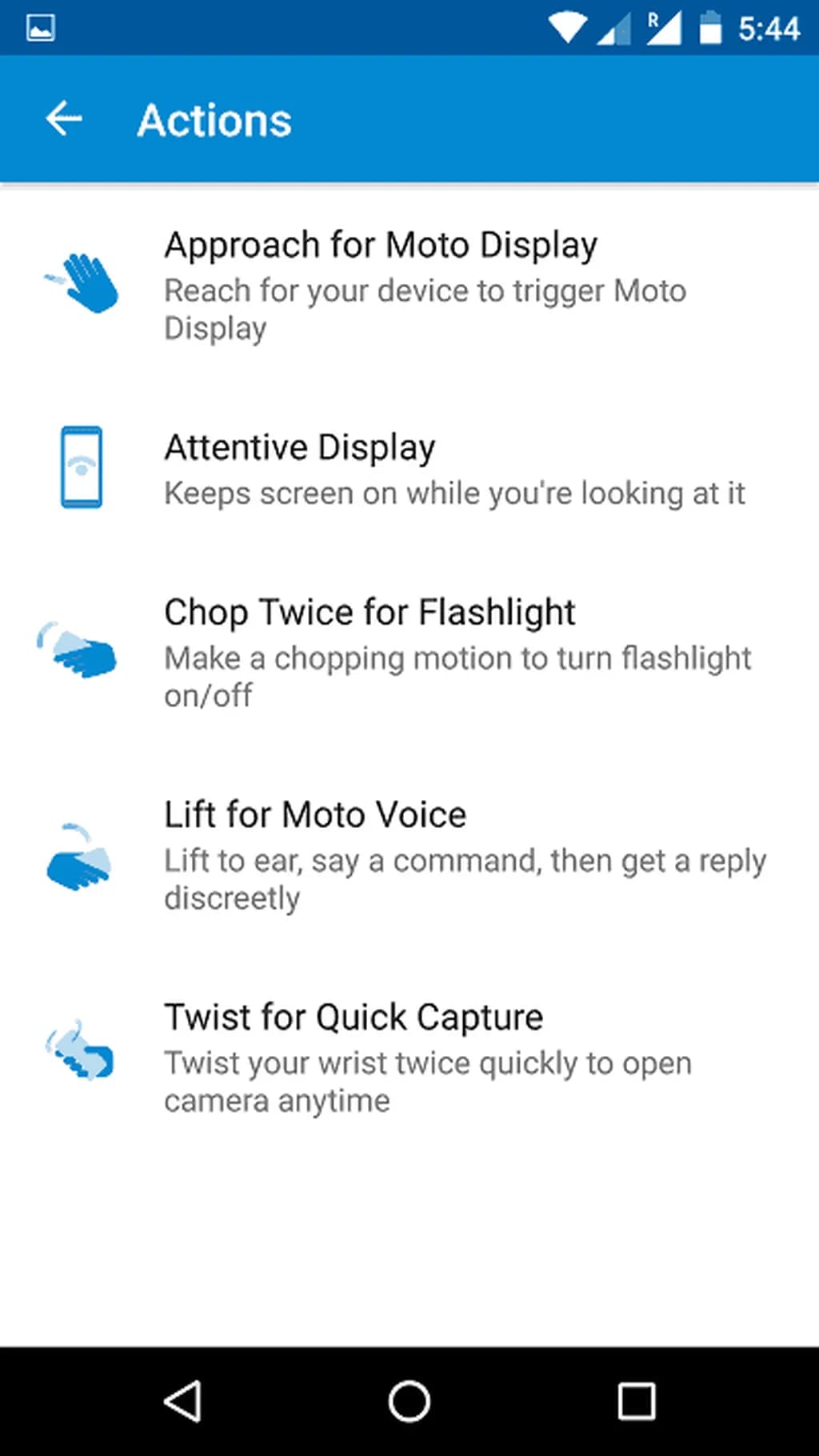Open the Attentive Display option
The width and height of the screenshot is (819, 1456).
click(408, 470)
